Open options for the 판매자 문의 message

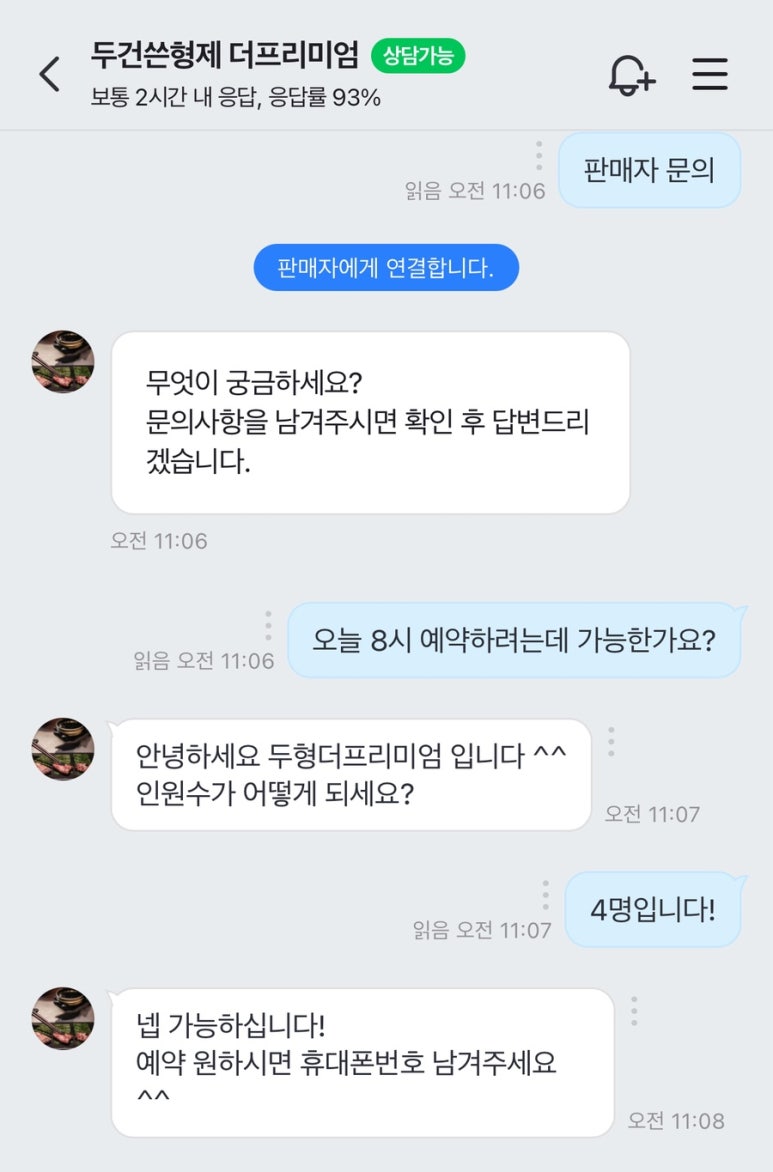[538, 155]
